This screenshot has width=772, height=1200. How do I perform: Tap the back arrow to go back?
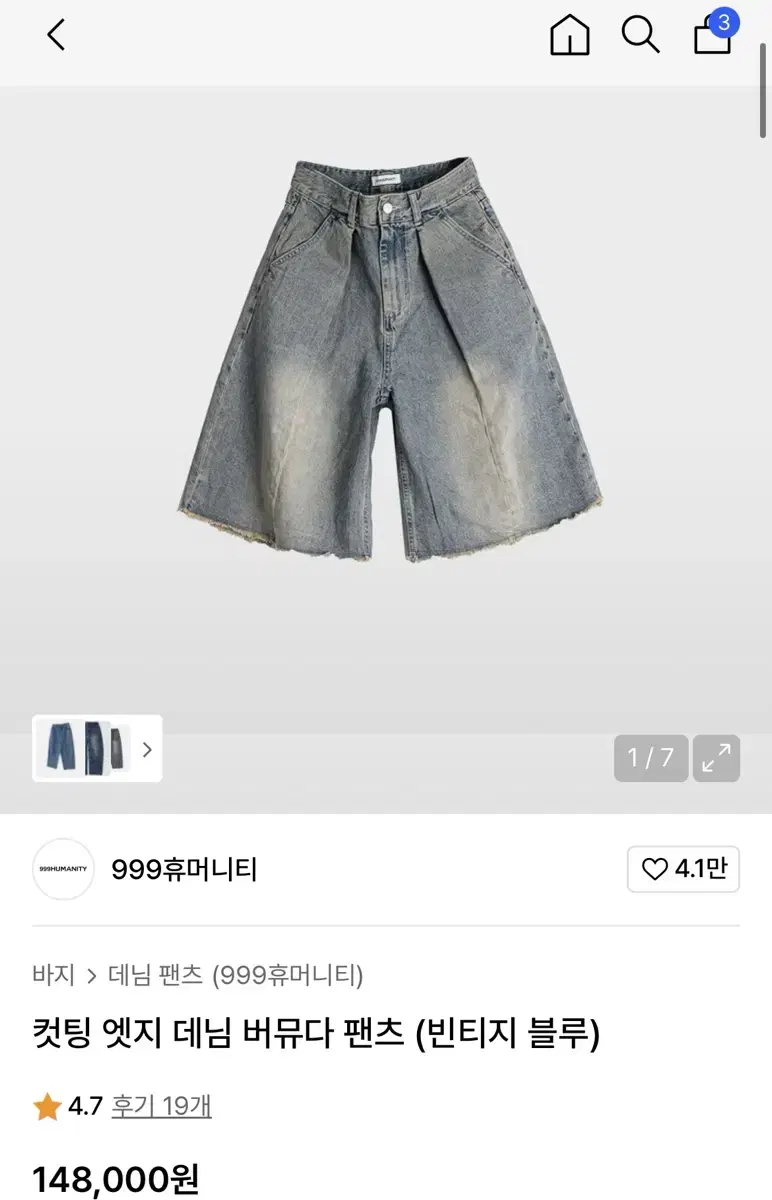click(x=55, y=36)
